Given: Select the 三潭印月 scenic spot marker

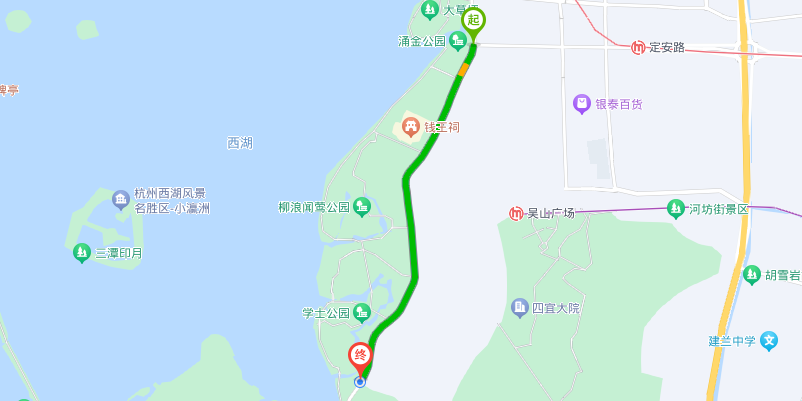Looking at the screenshot, I should click(x=82, y=253).
